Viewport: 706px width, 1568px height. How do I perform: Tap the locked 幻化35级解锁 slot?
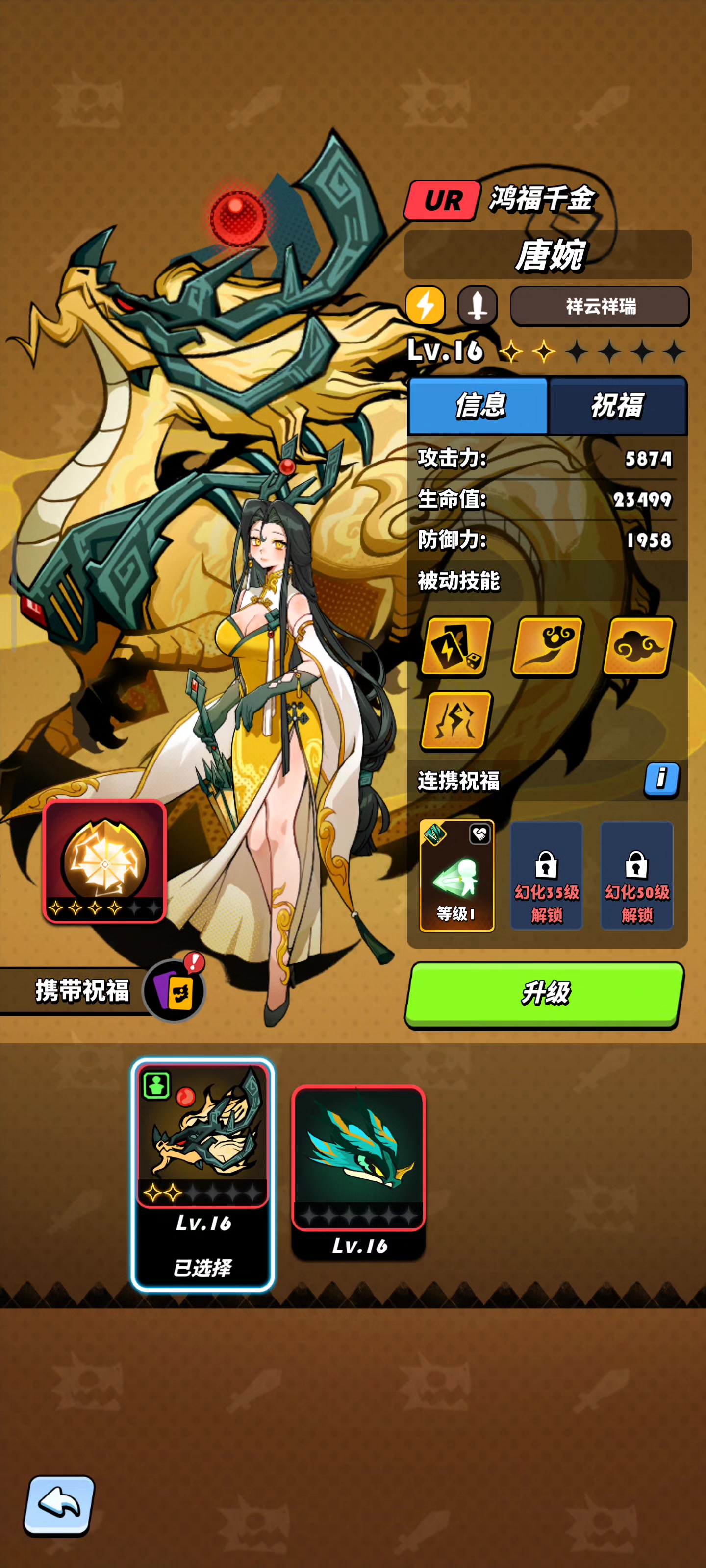(546, 875)
